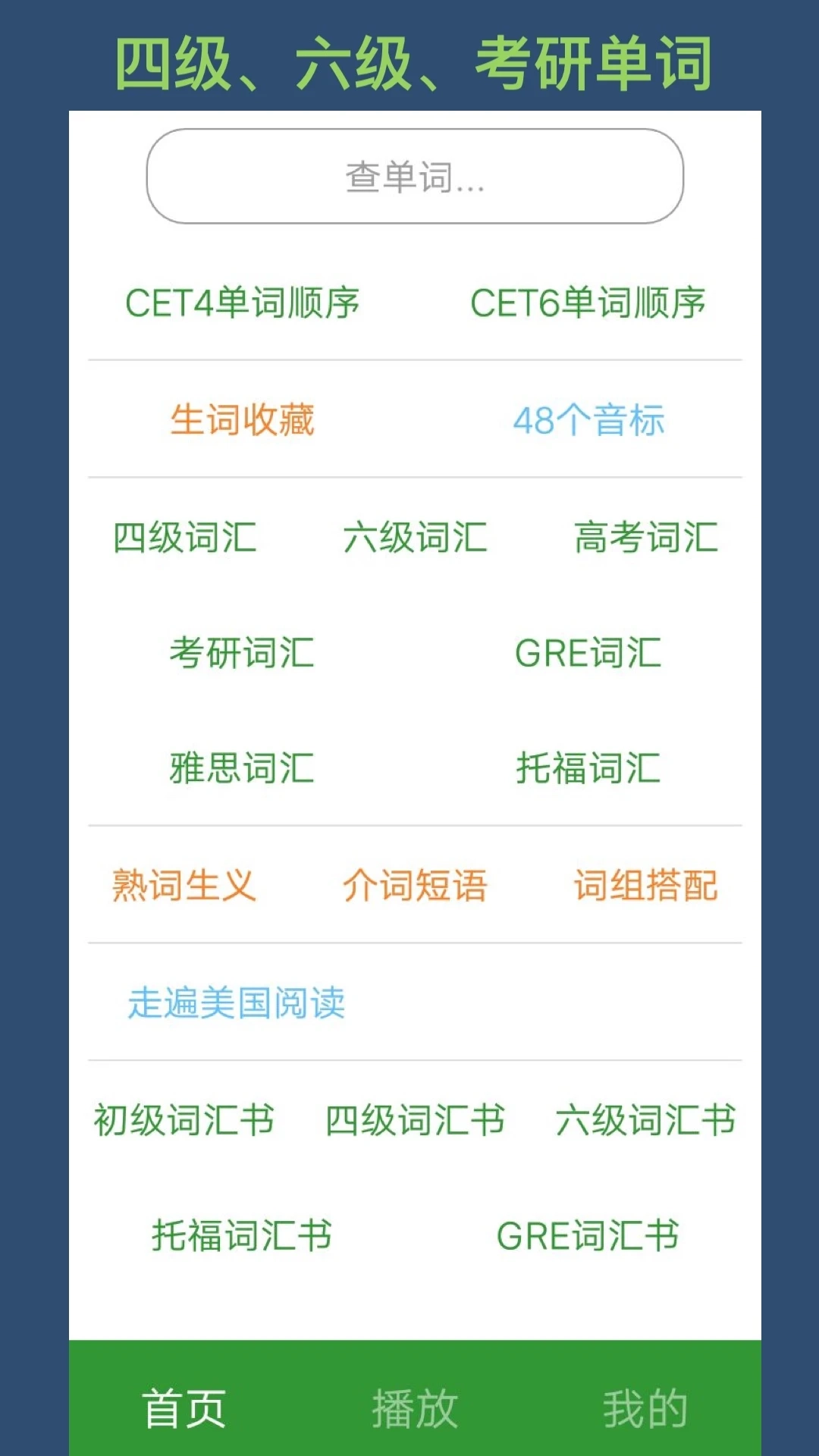Open GRE词汇 vocabulary section
This screenshot has width=819, height=1456.
click(588, 654)
